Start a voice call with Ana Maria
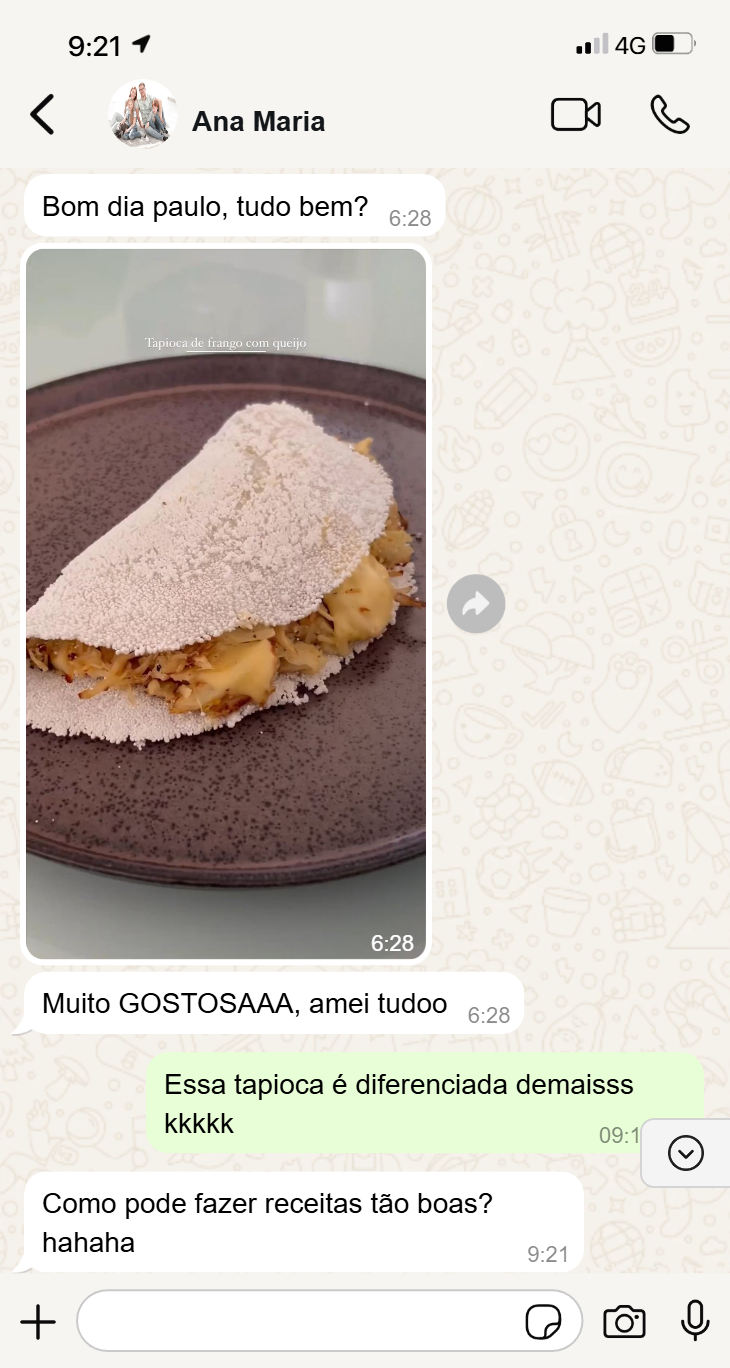 click(x=669, y=115)
